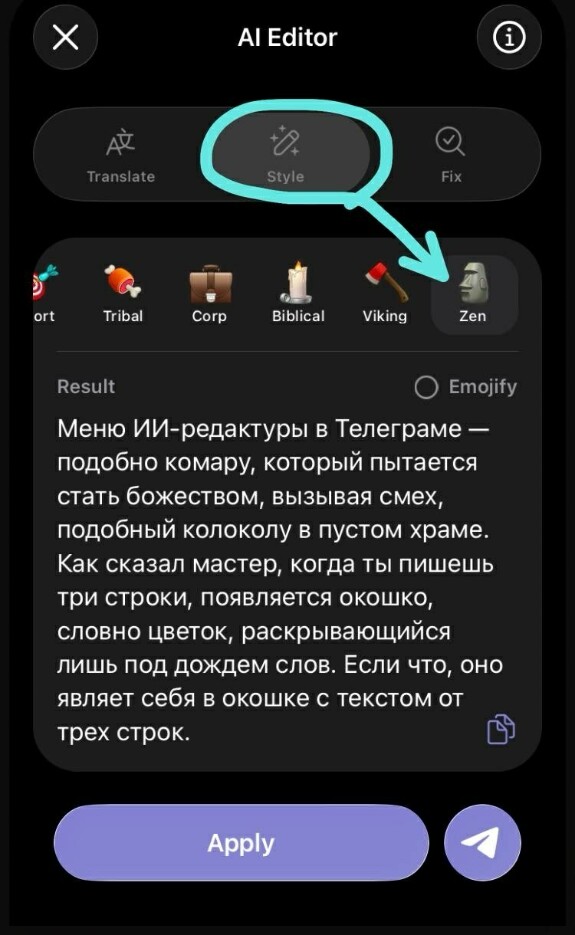Screen dimensions: 575x935
Task: Copy the result text
Action: point(501,729)
